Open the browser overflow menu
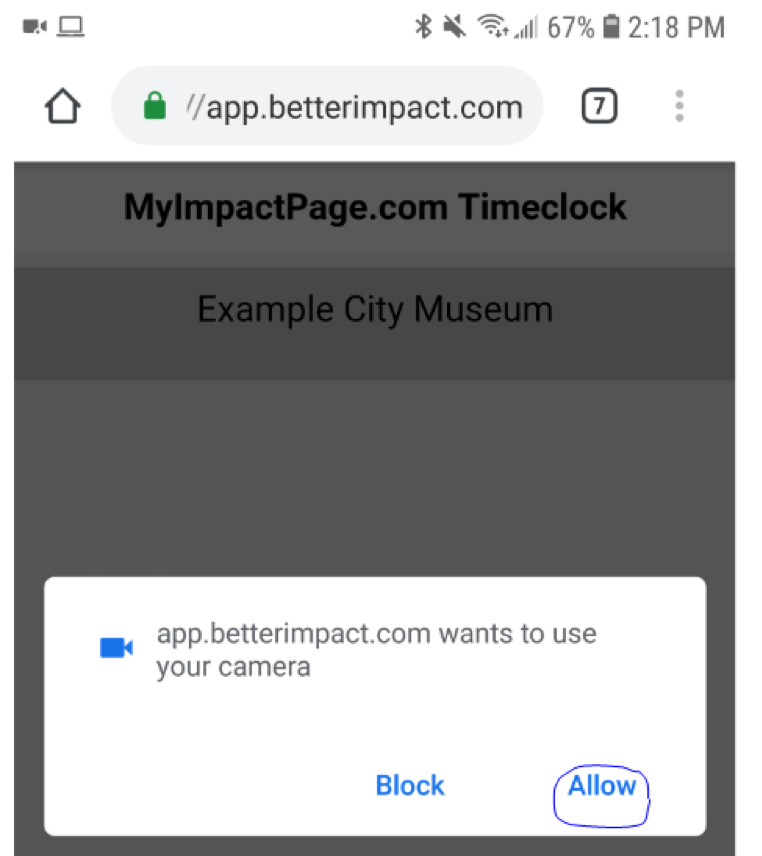 [x=679, y=106]
